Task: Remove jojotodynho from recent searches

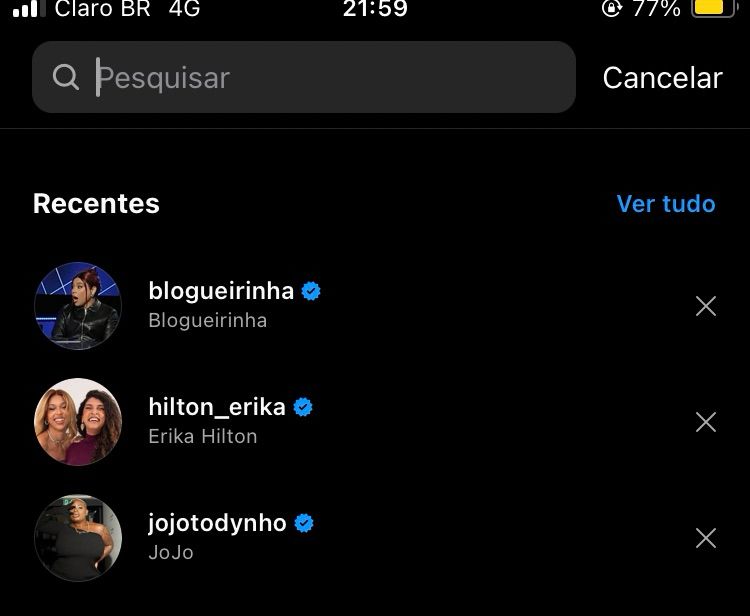Action: (x=706, y=538)
